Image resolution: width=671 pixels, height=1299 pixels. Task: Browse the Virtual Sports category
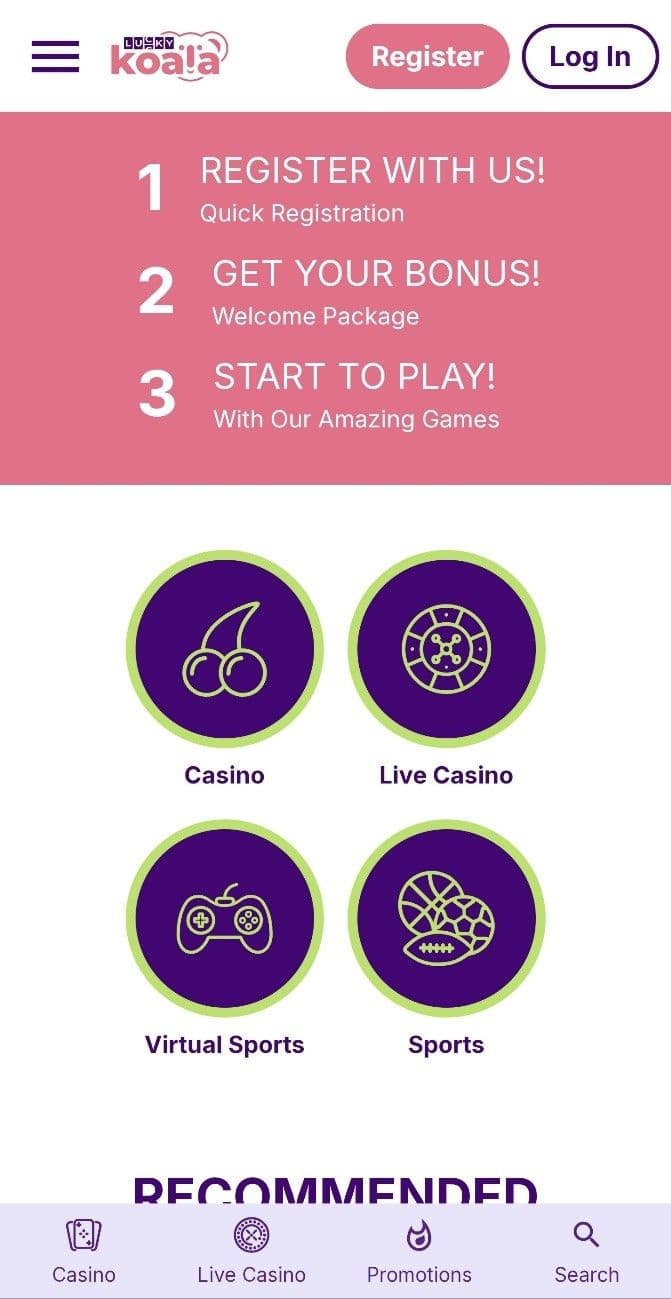[225, 918]
